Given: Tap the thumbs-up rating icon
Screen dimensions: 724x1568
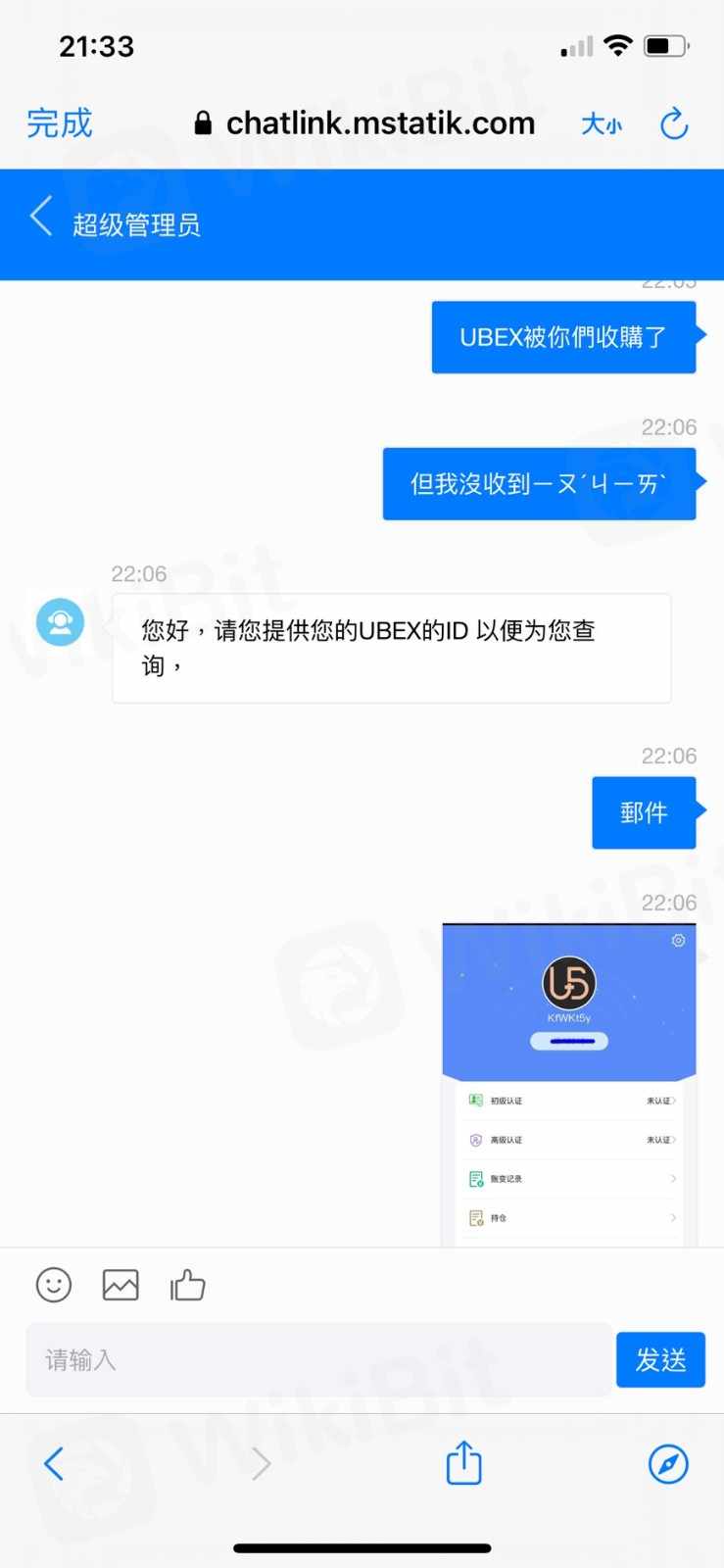Looking at the screenshot, I should (x=187, y=1285).
